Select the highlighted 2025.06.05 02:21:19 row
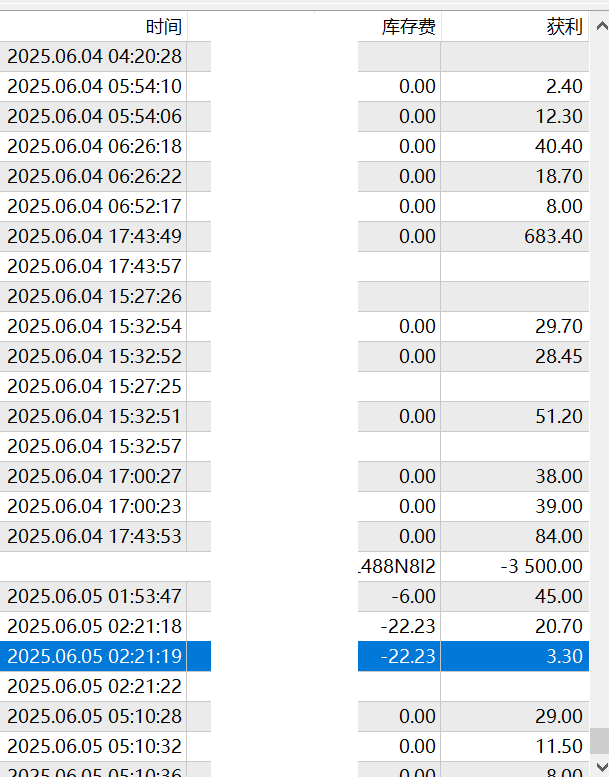 click(x=94, y=657)
